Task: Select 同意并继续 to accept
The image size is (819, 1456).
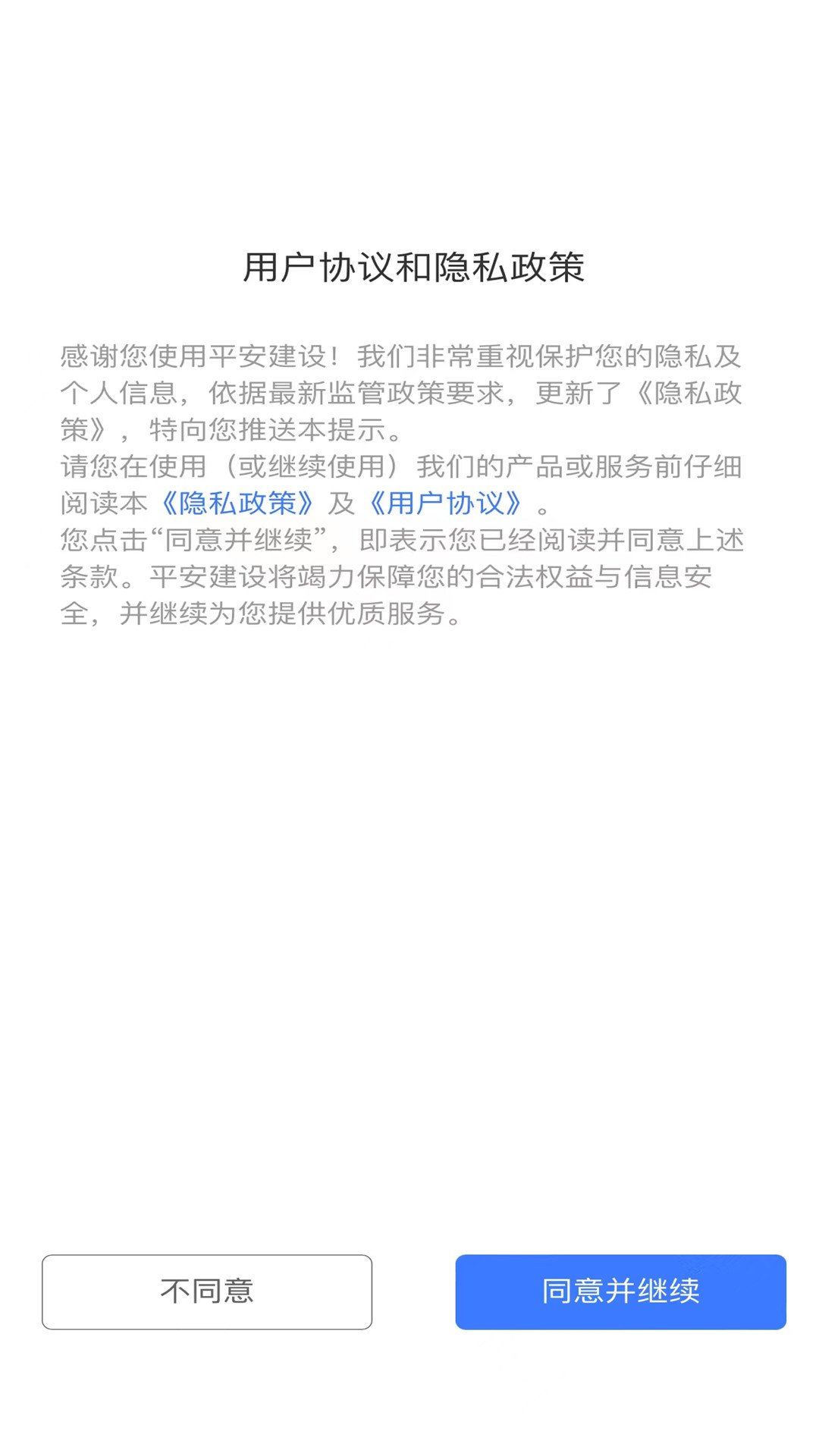Action: pos(620,1291)
